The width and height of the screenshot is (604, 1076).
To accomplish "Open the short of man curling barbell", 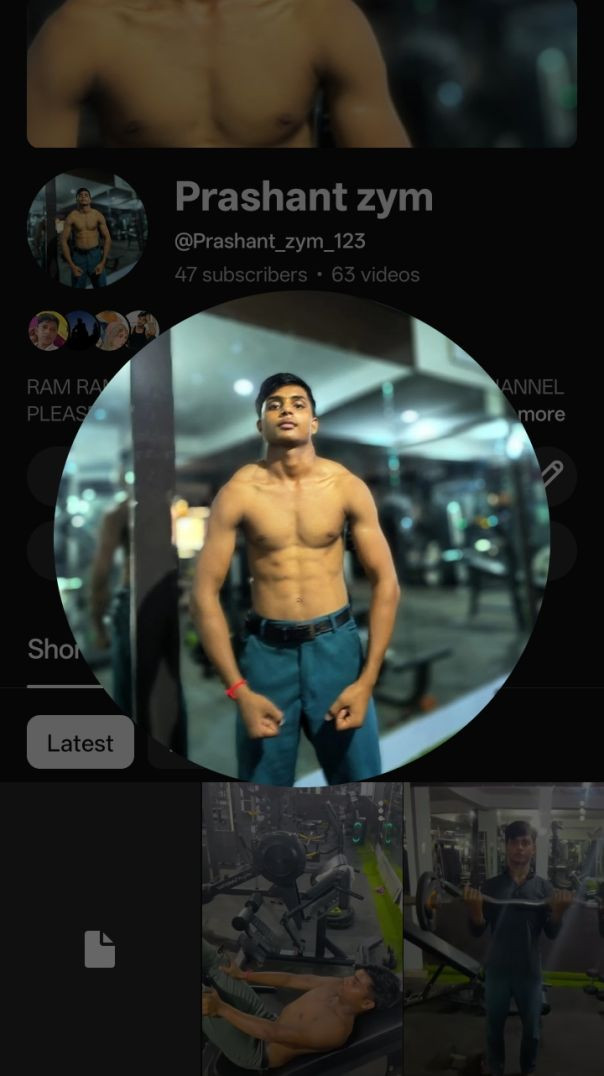I will (x=504, y=928).
